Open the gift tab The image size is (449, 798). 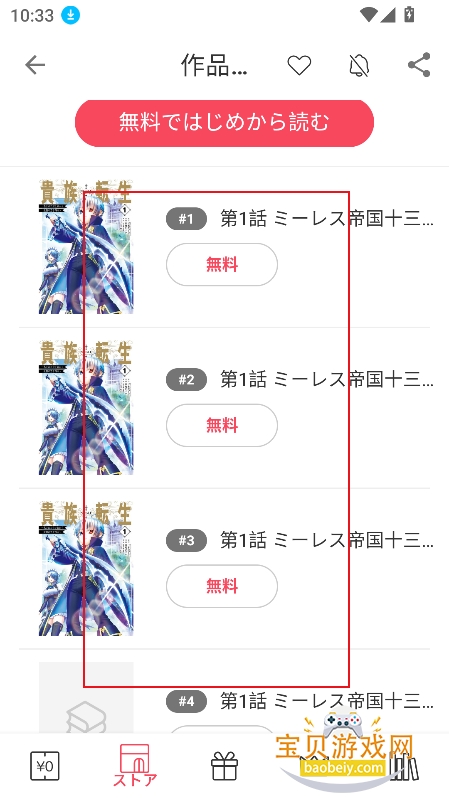click(x=224, y=766)
